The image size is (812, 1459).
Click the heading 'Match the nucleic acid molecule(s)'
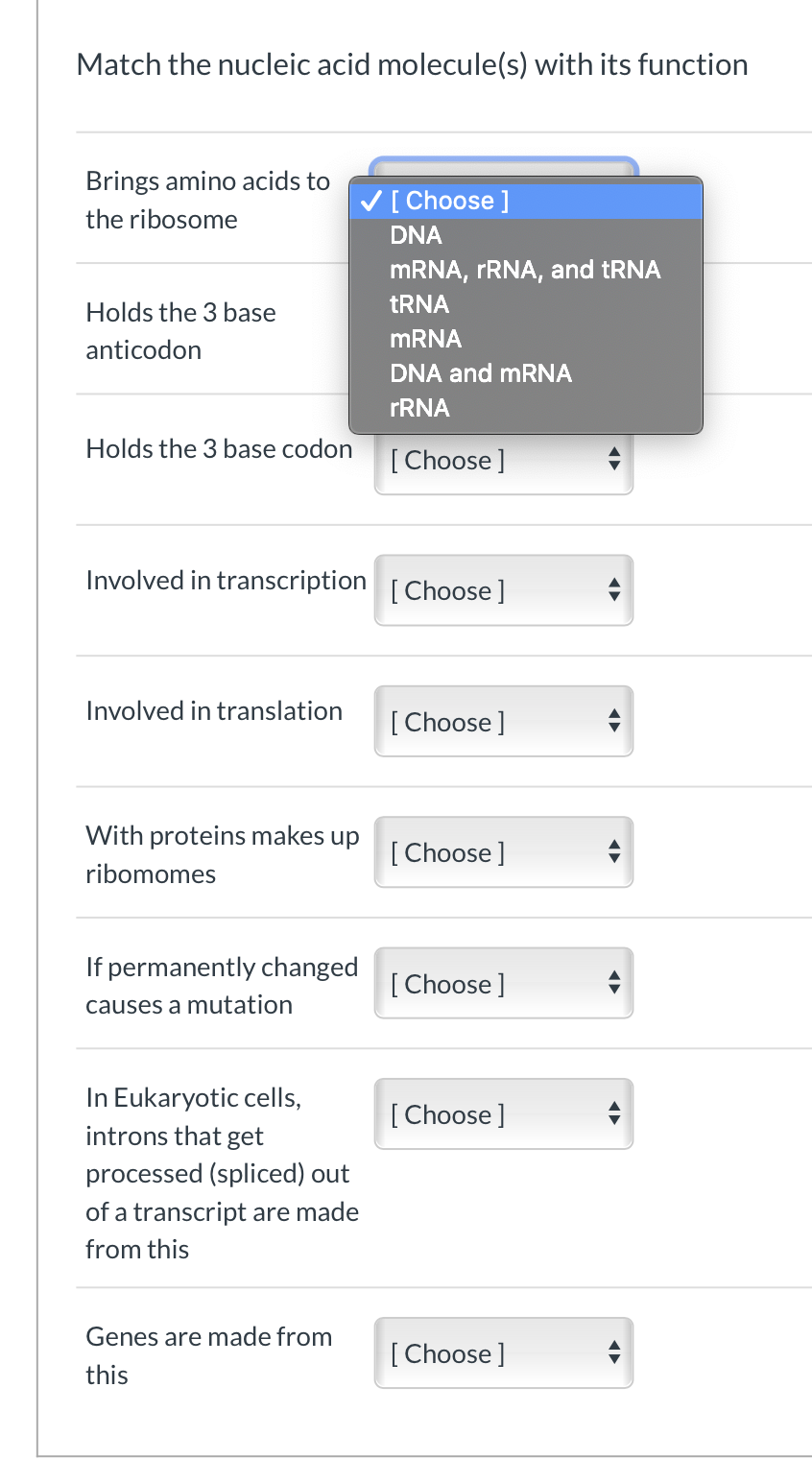click(x=413, y=64)
